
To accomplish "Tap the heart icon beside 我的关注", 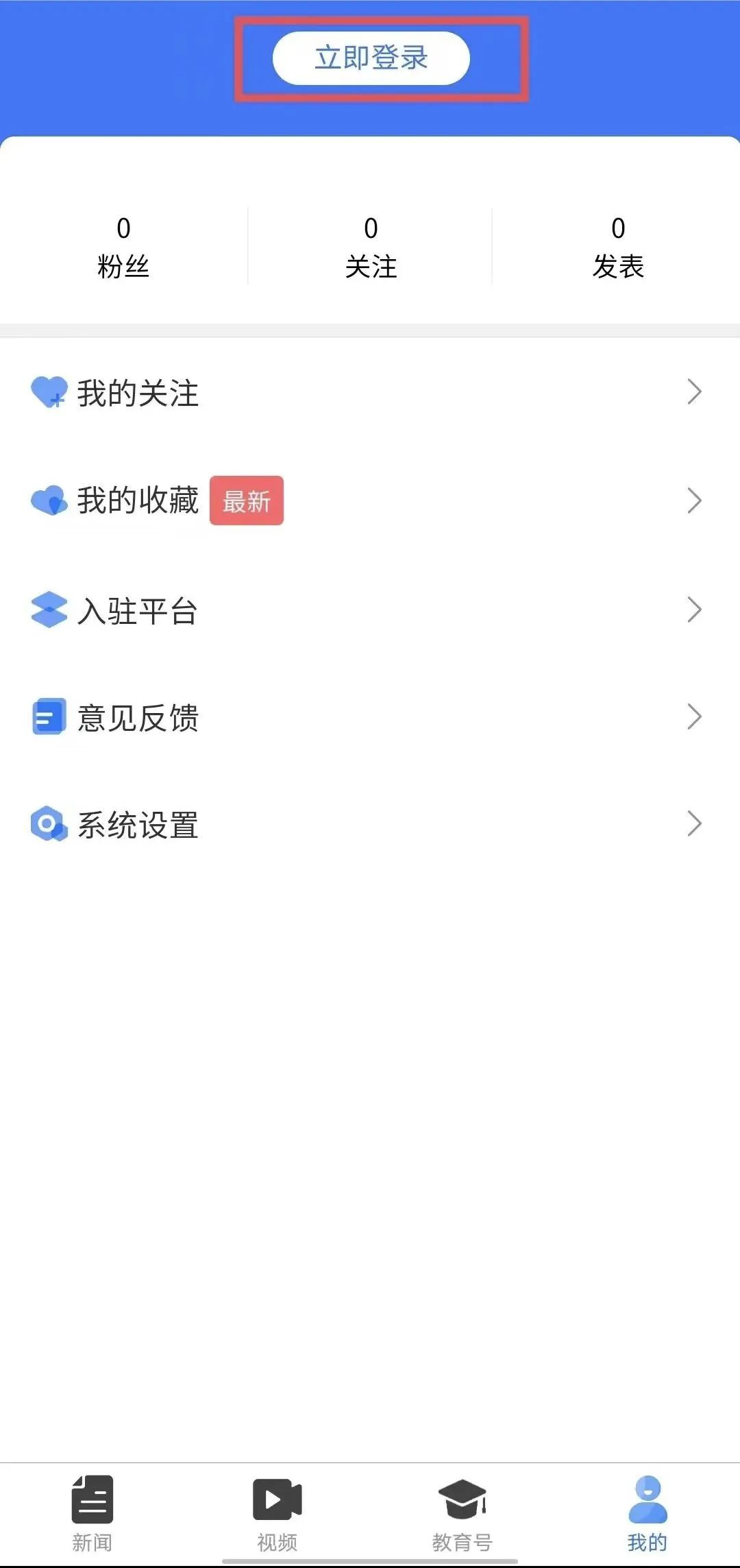I will (x=48, y=391).
